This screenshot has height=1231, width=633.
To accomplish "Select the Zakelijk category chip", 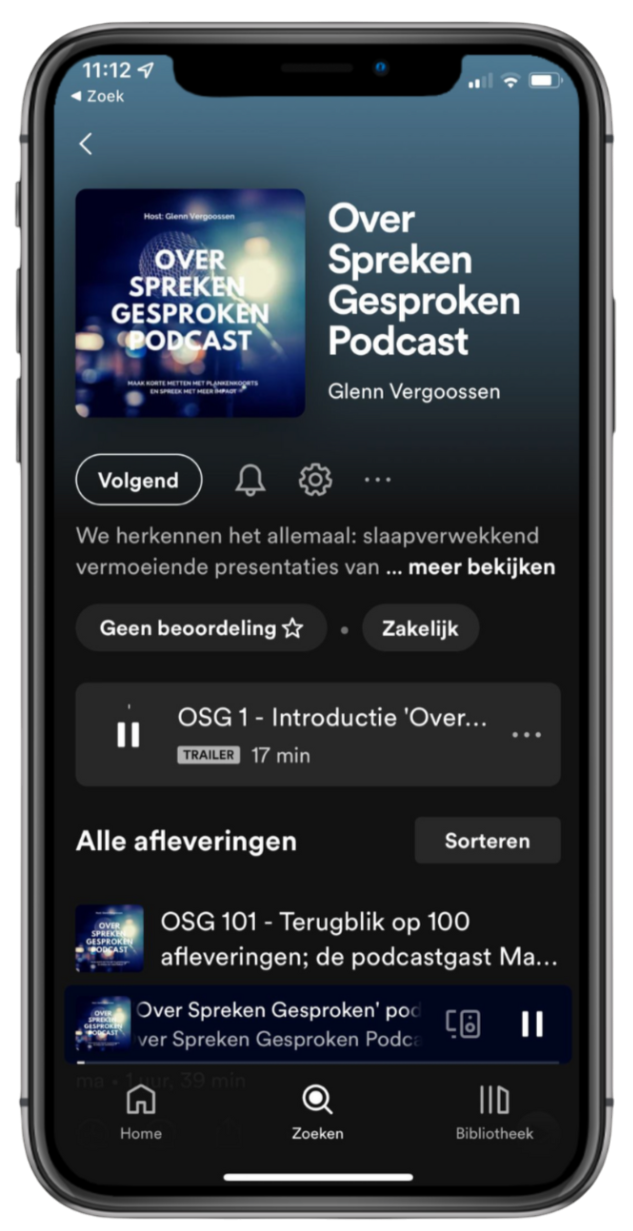I will coord(420,628).
